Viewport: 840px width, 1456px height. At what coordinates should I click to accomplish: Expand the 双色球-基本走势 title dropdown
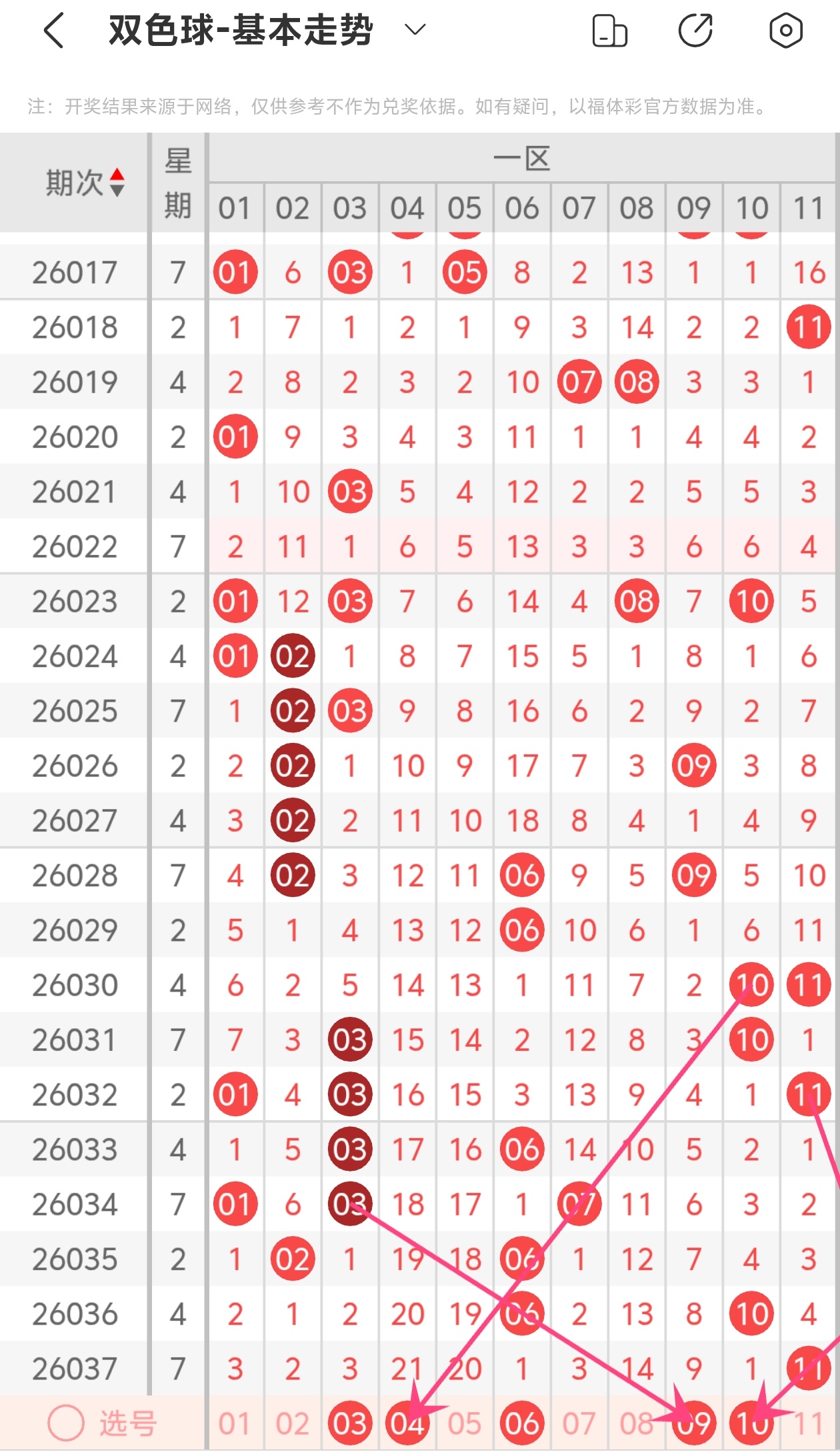coord(415,30)
